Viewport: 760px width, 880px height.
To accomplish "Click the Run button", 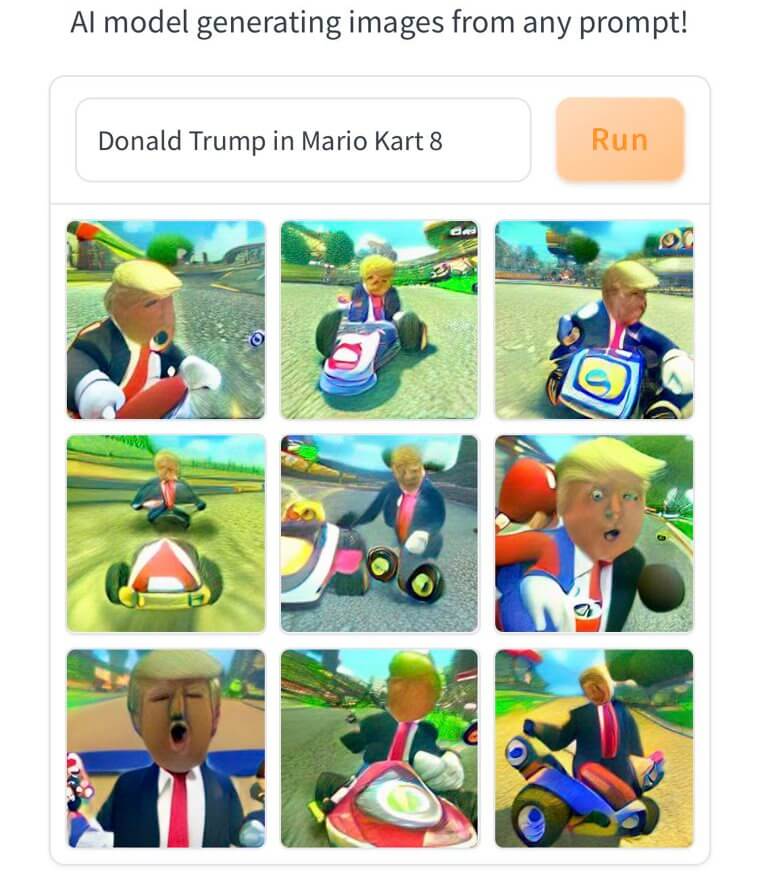I will pyautogui.click(x=619, y=140).
